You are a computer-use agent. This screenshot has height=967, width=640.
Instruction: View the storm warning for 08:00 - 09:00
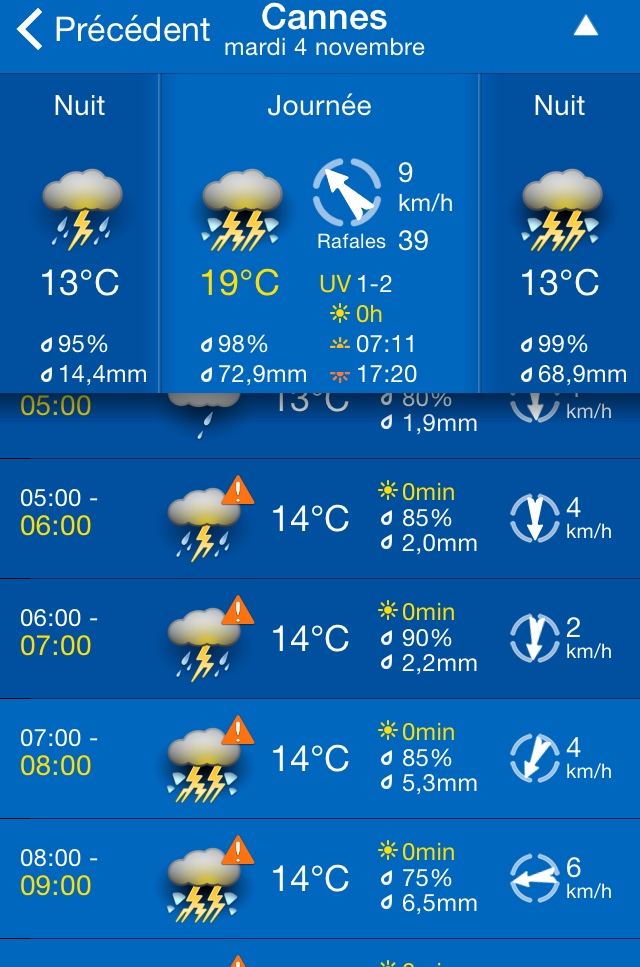pos(238,851)
